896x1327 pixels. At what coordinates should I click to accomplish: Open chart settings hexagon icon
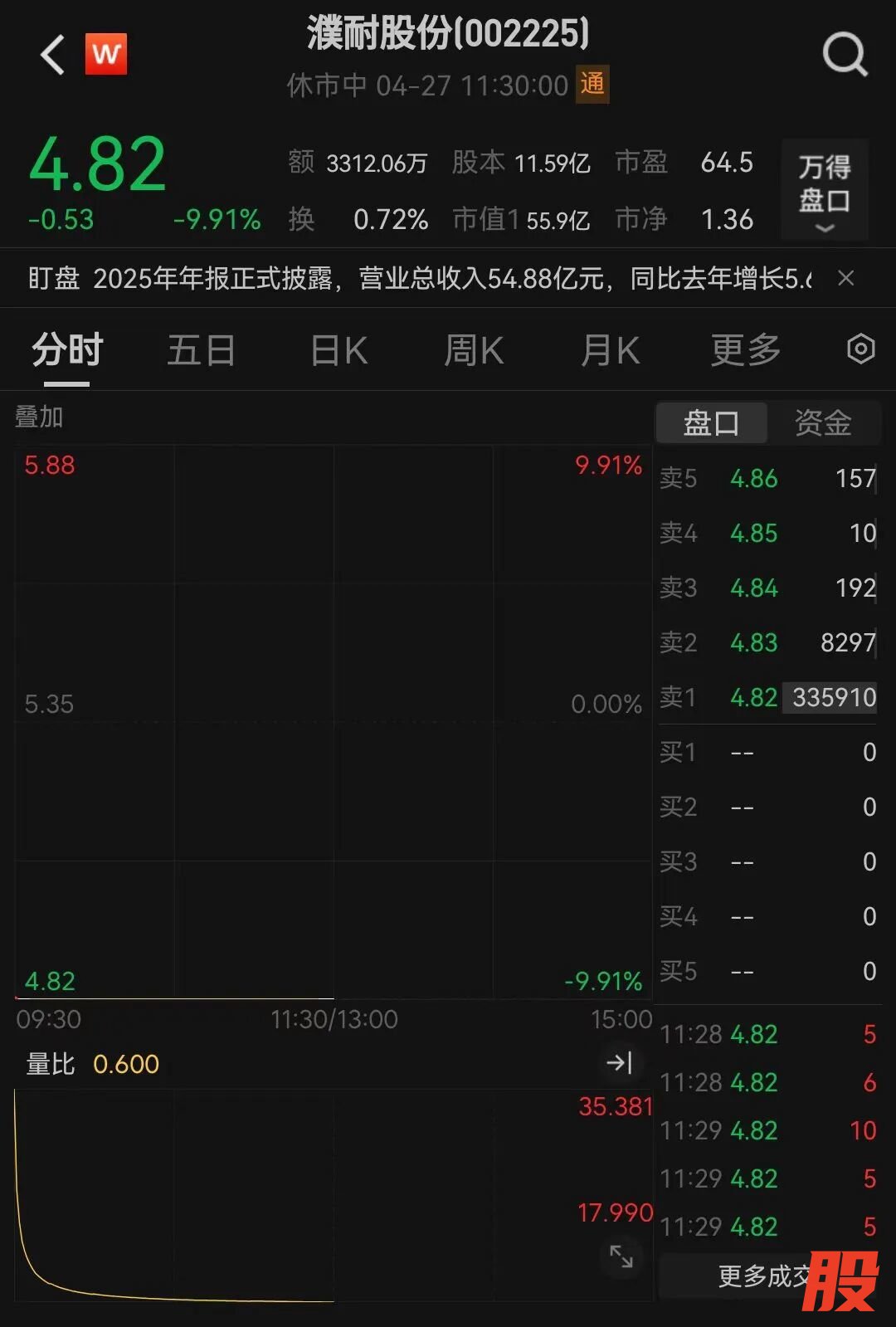(x=860, y=349)
